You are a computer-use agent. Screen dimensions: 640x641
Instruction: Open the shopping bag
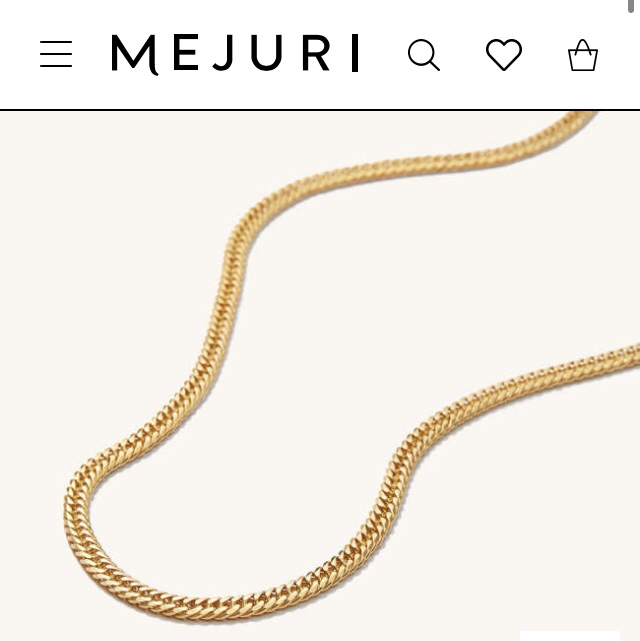coord(583,55)
